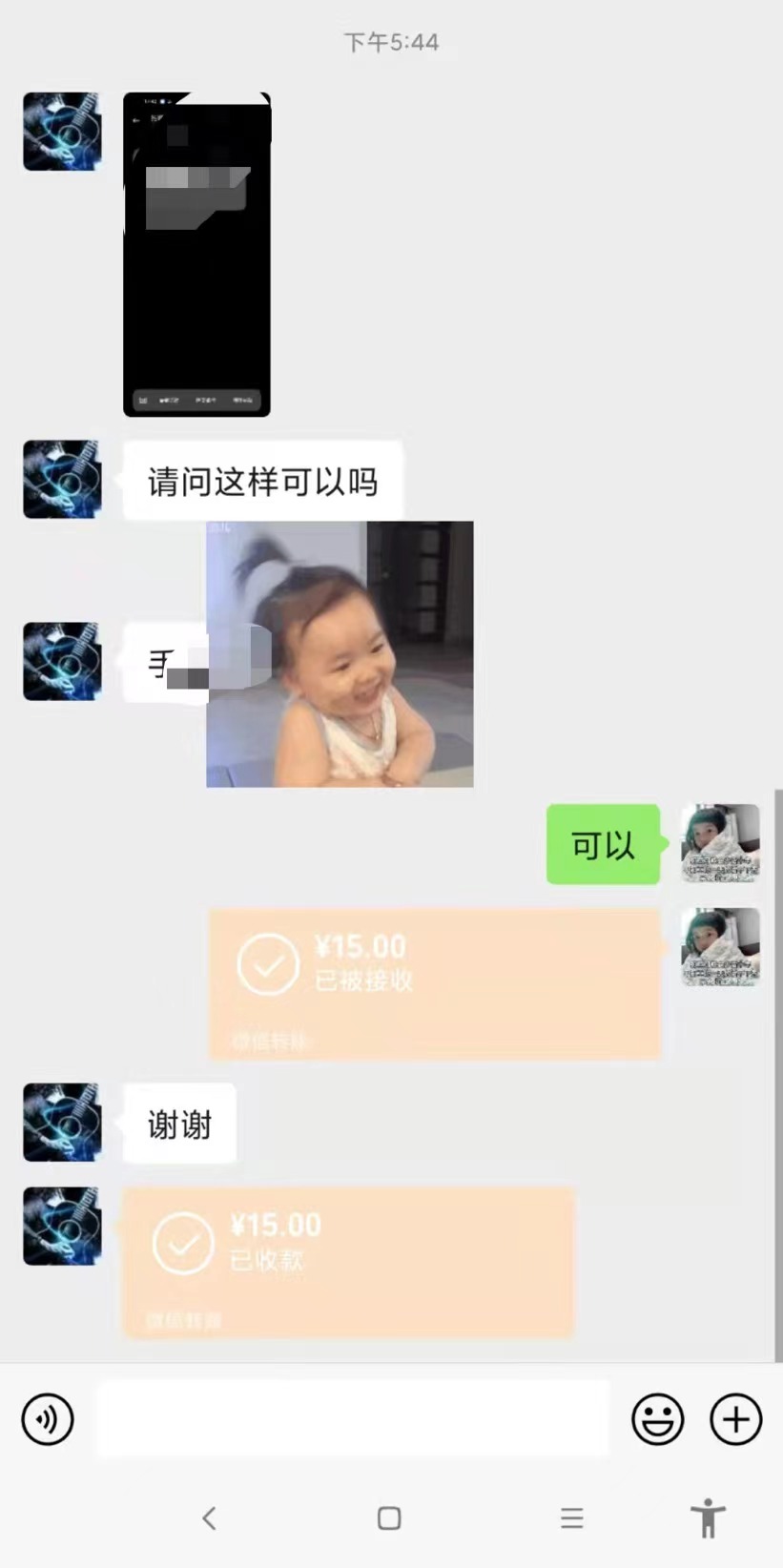Open the ¥15.00 已被接收 transfer card
Viewport: 783px width, 1568px height.
(435, 983)
